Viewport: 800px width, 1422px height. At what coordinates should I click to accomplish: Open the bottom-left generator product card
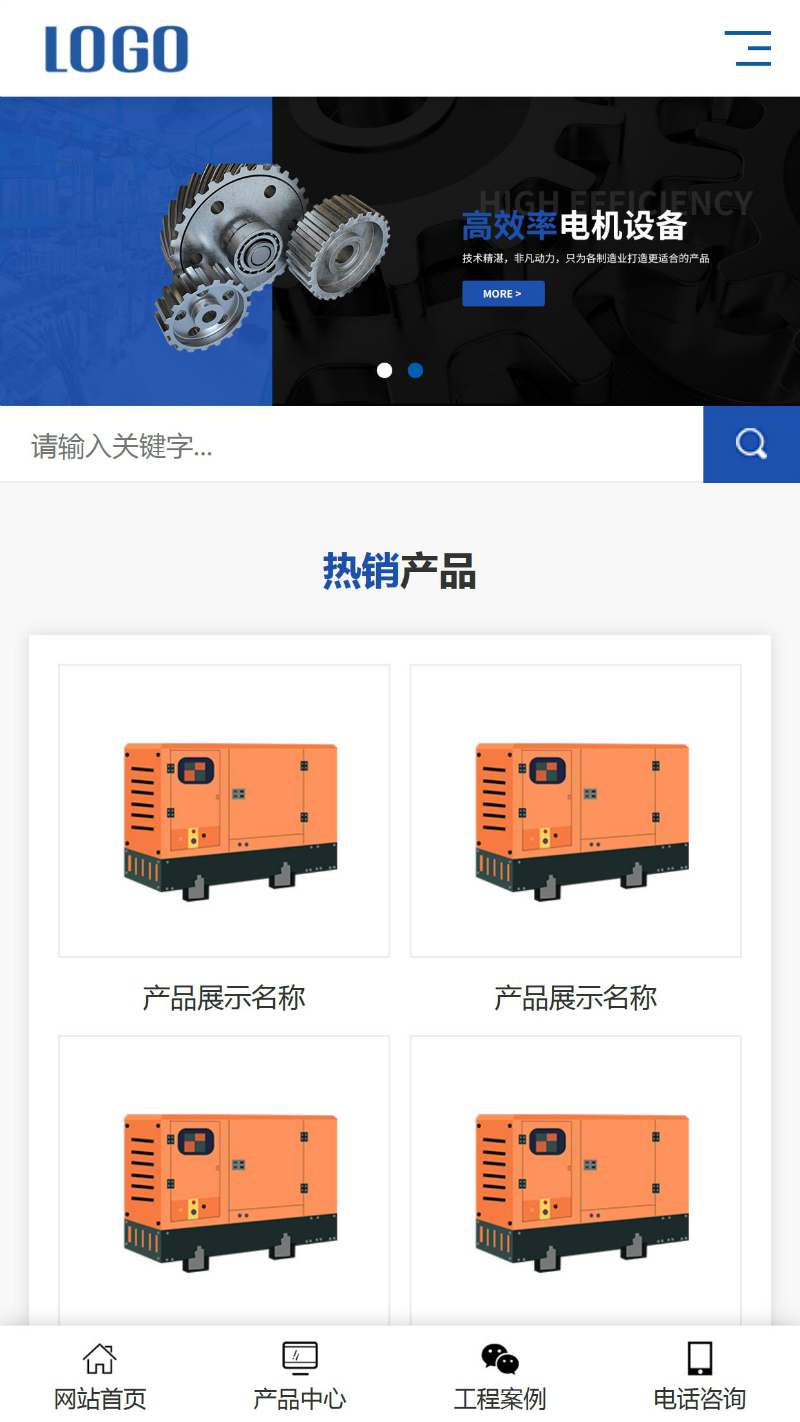[x=224, y=1180]
